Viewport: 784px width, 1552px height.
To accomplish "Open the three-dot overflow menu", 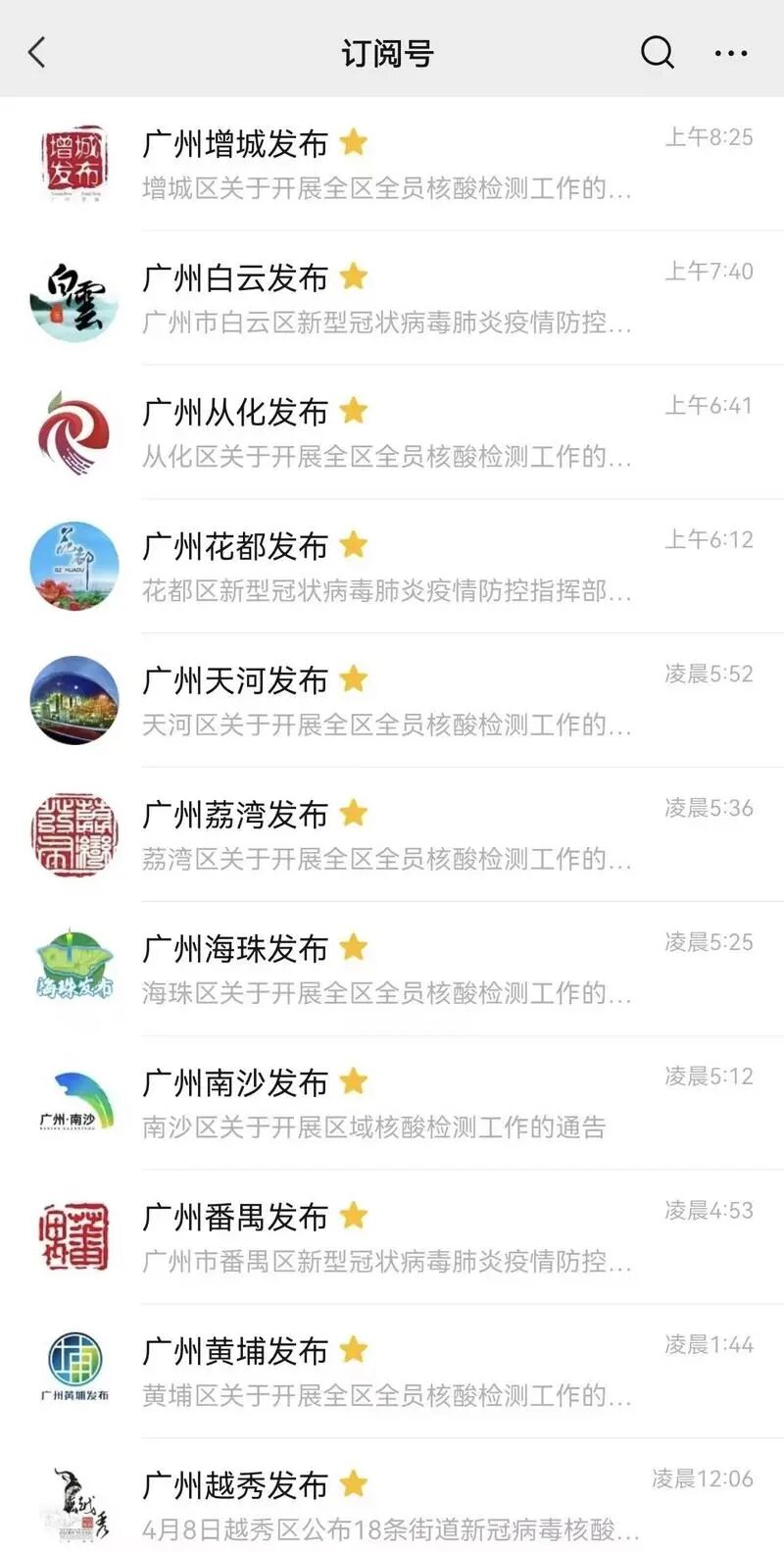I will point(731,53).
